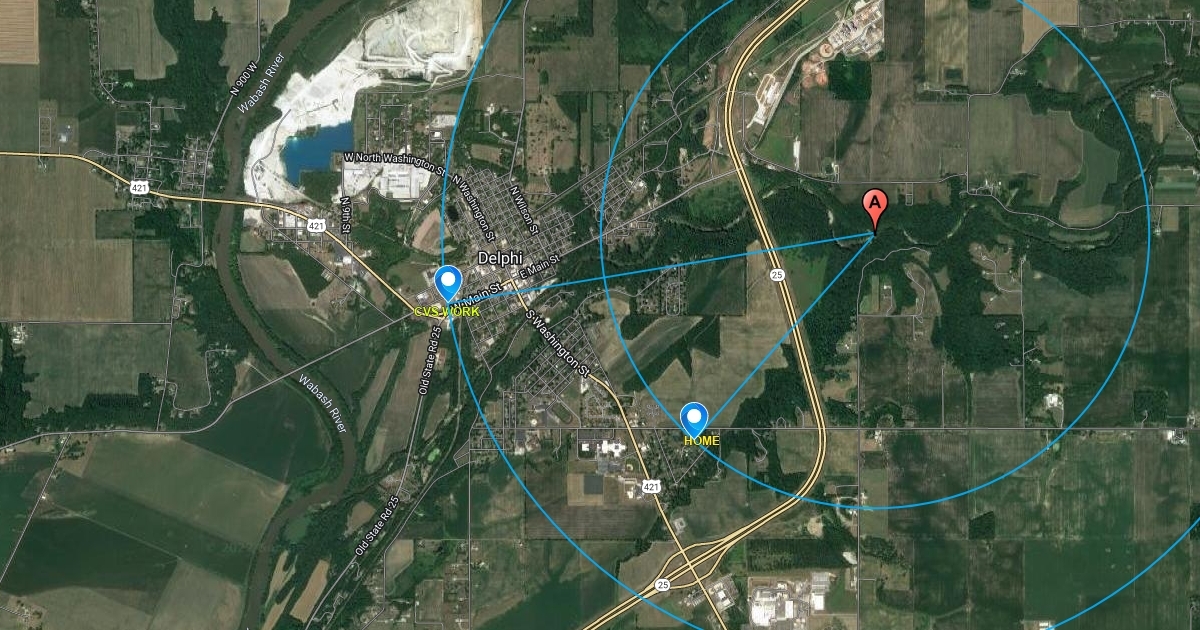
Task: Select the HOME map pin
Action: pyautogui.click(x=693, y=418)
